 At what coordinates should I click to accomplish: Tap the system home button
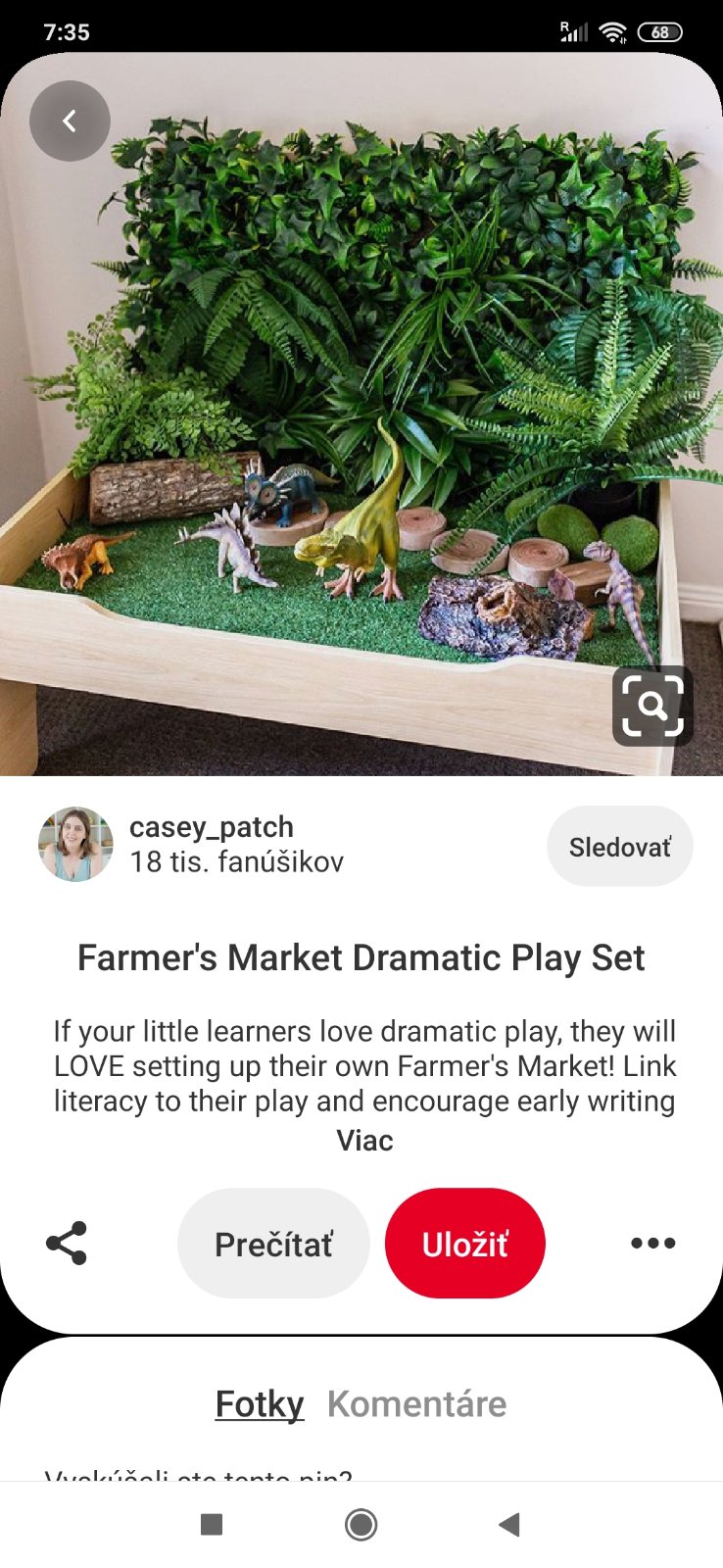[x=361, y=1524]
